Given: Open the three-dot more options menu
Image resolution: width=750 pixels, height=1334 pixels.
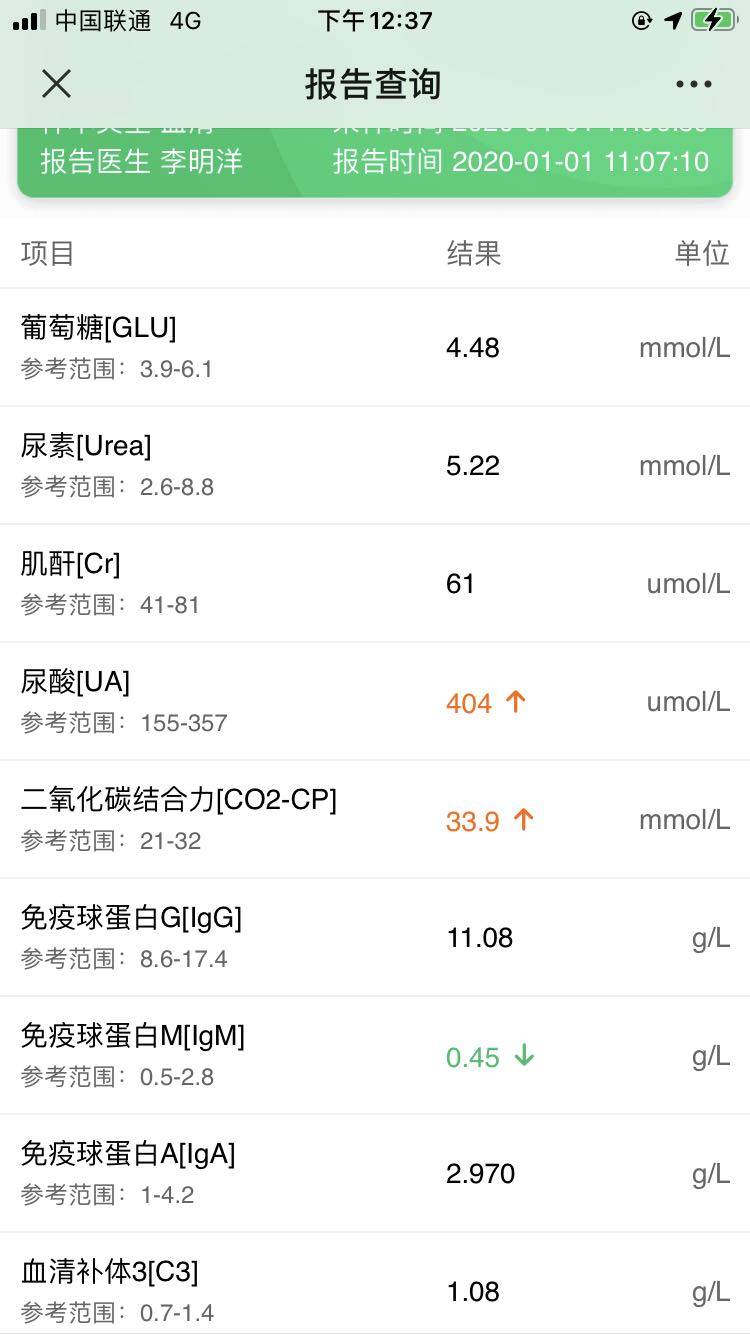Looking at the screenshot, I should pos(693,84).
